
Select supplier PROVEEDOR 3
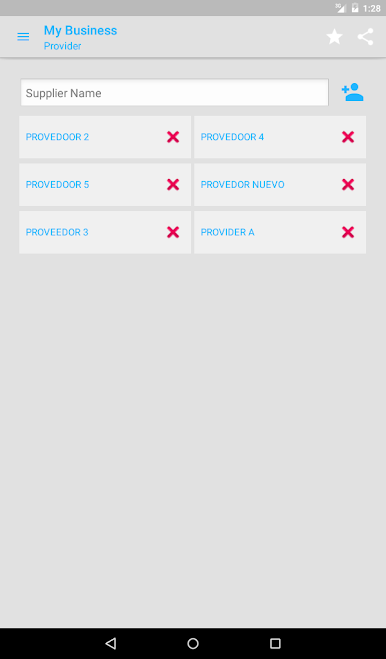tap(57, 232)
